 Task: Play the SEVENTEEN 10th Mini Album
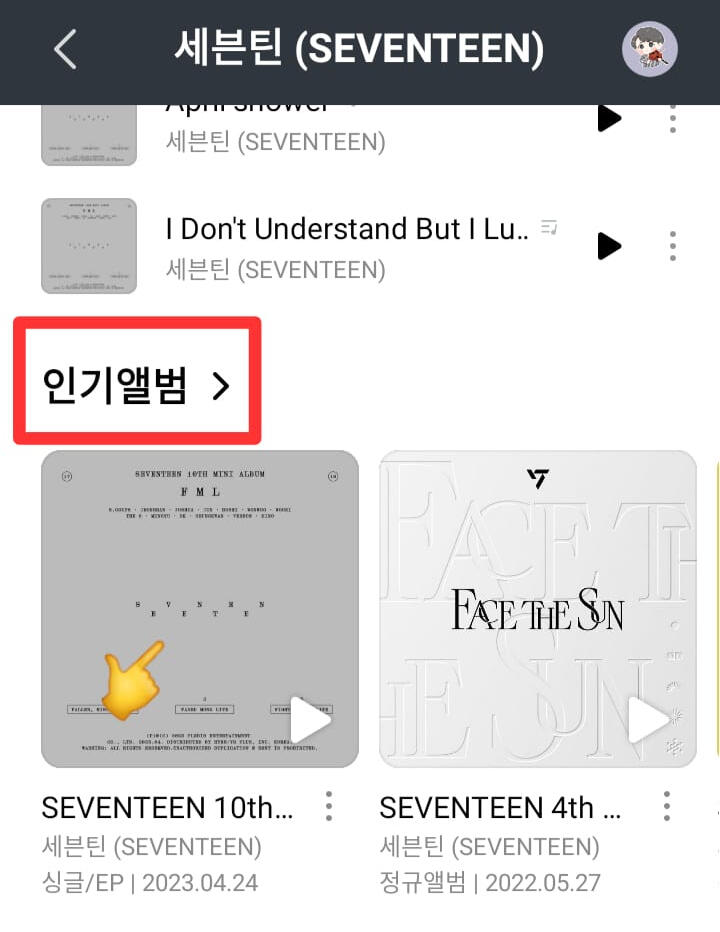tap(310, 720)
